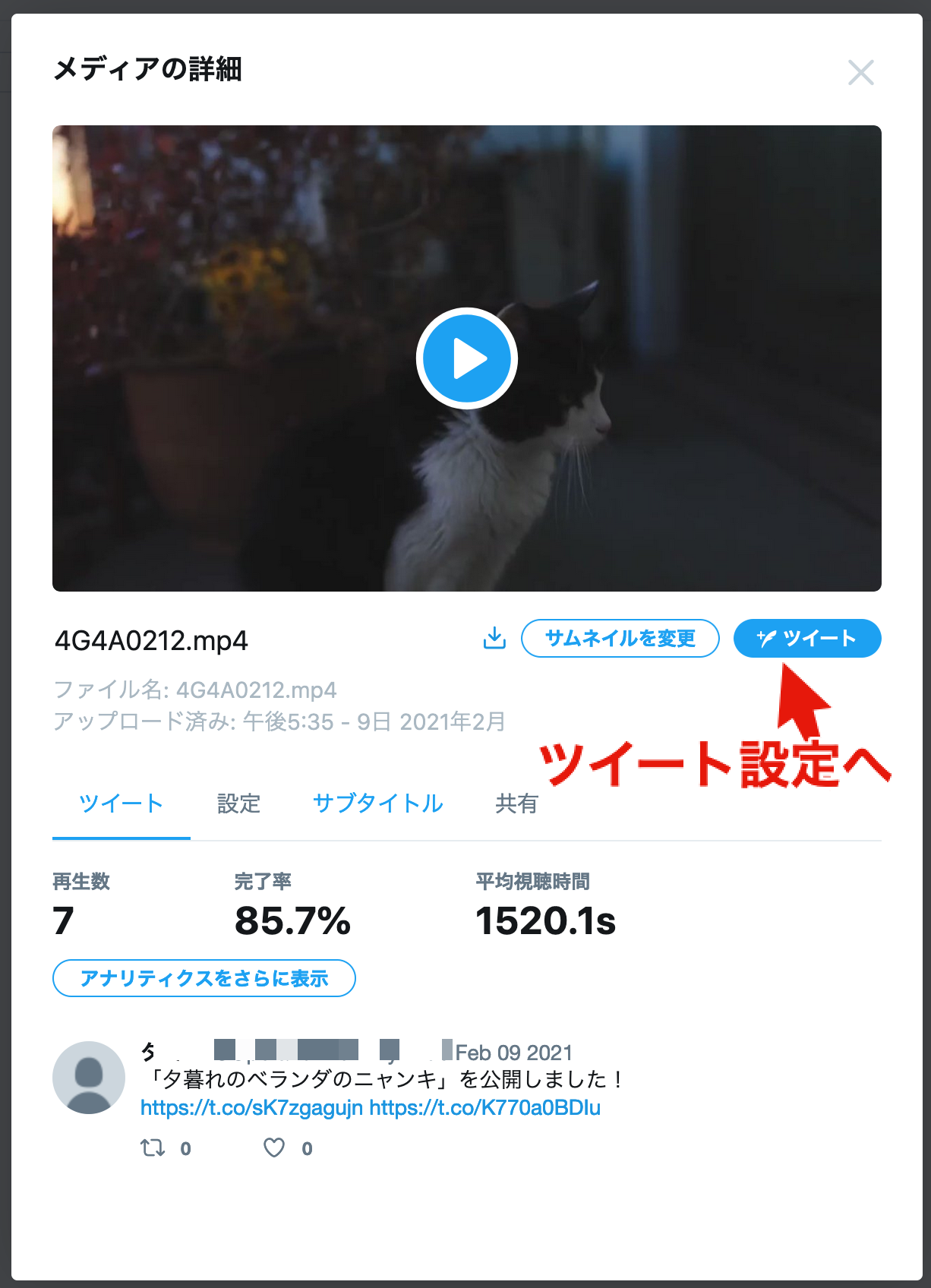Switch to the 設定 tab
931x1288 pixels.
[238, 803]
